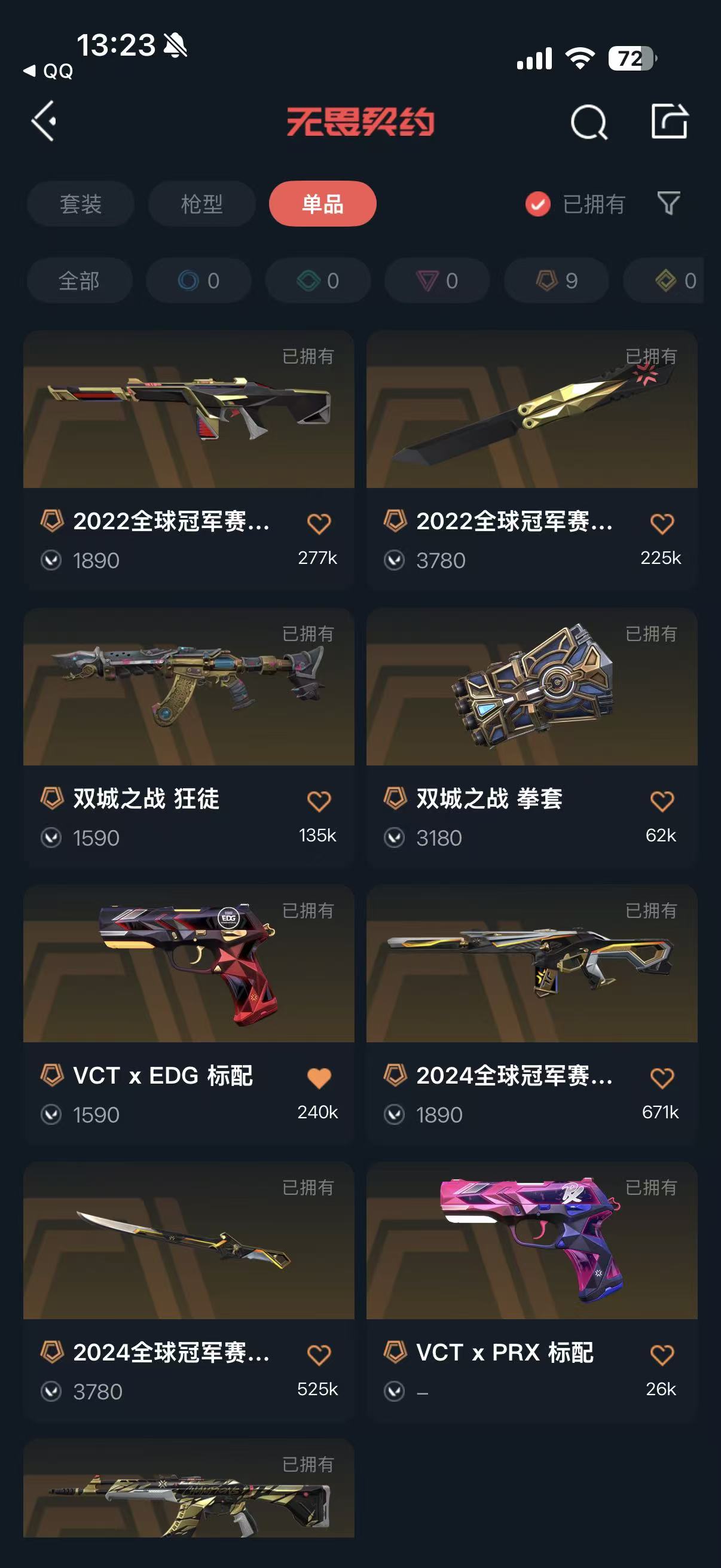Select the 全部 rarity chip

click(x=79, y=280)
